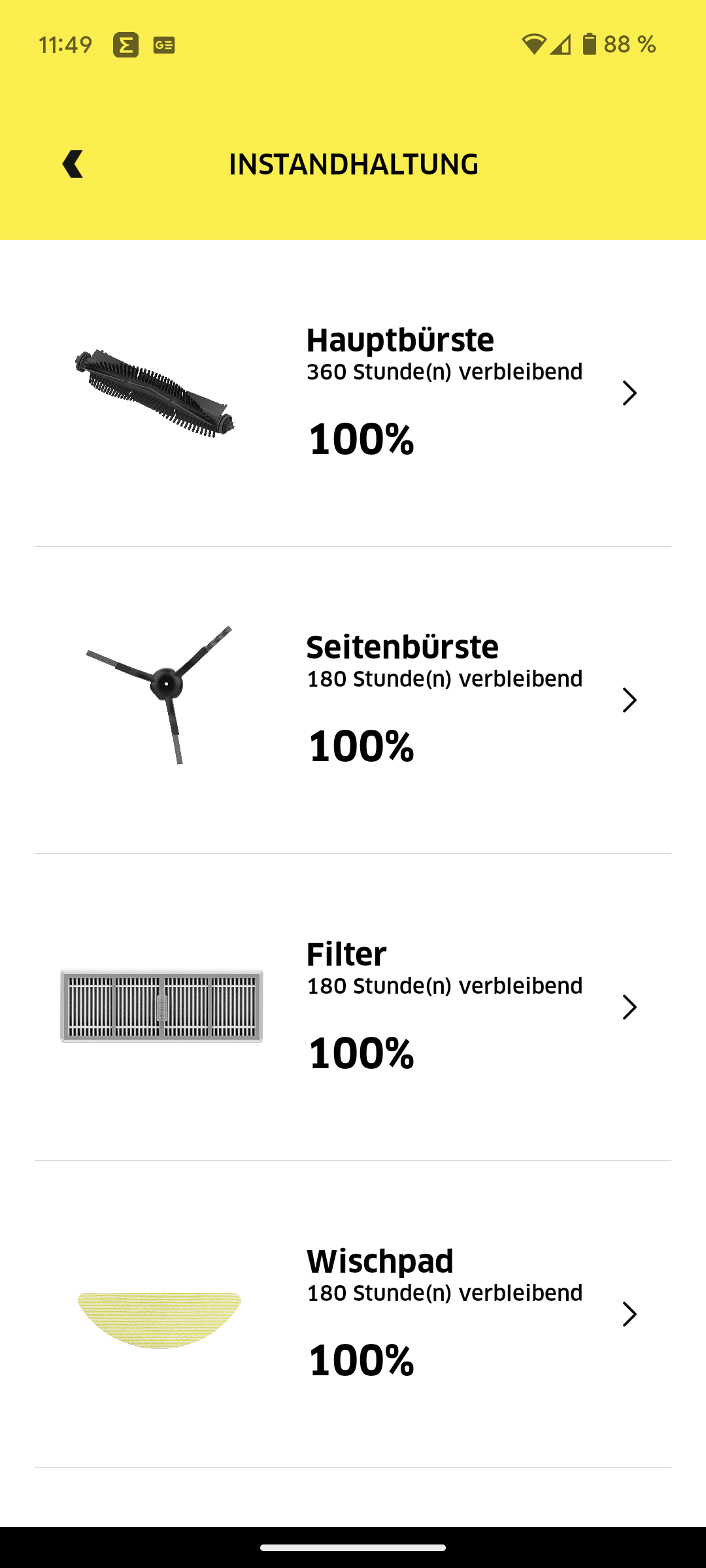
Task: Open Hauptbürste maintenance details
Action: (x=353, y=393)
